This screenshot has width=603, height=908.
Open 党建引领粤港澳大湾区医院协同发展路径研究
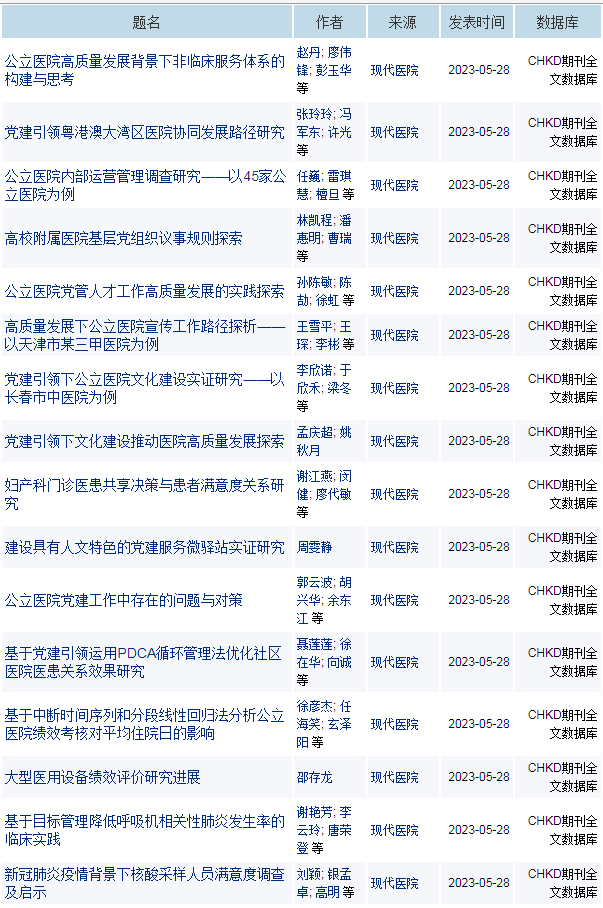click(x=144, y=132)
